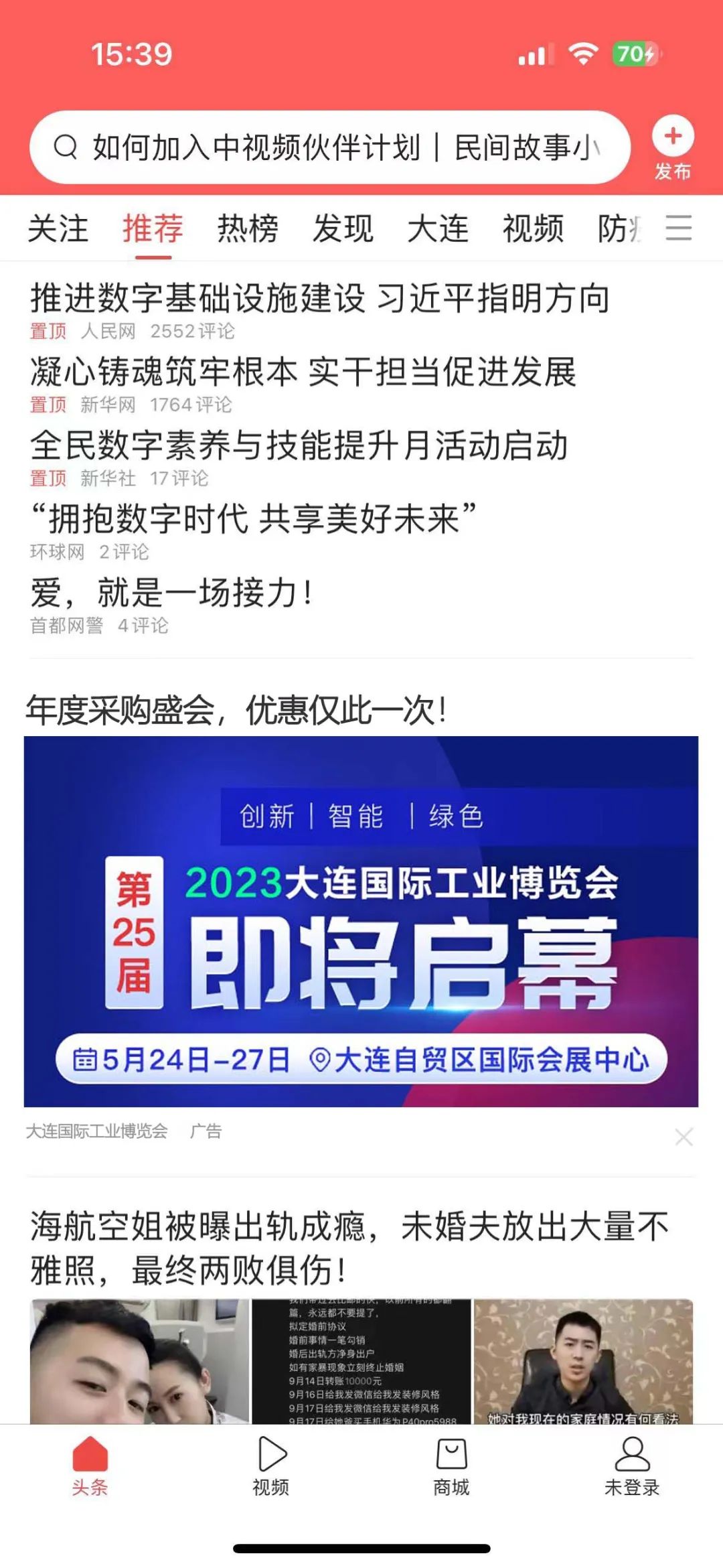Switch to the 热榜 tab

248,228
